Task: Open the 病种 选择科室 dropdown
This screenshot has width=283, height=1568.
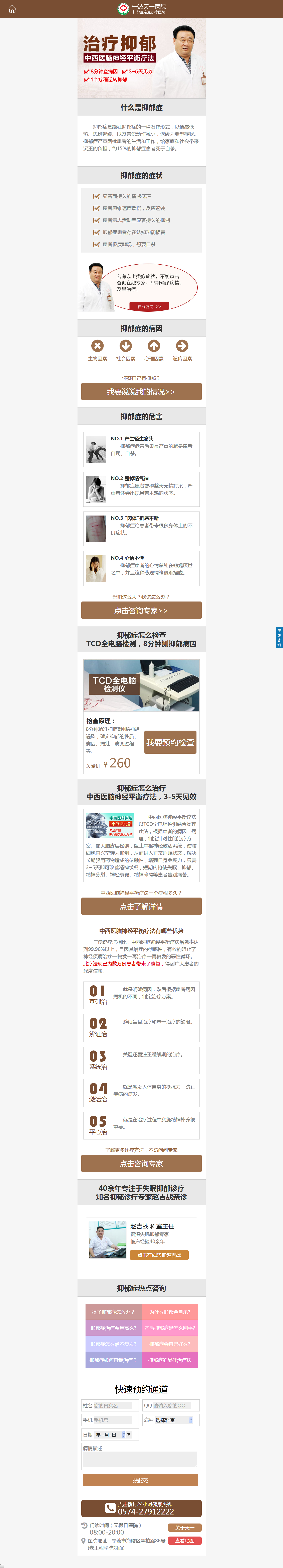Action: [173, 1420]
